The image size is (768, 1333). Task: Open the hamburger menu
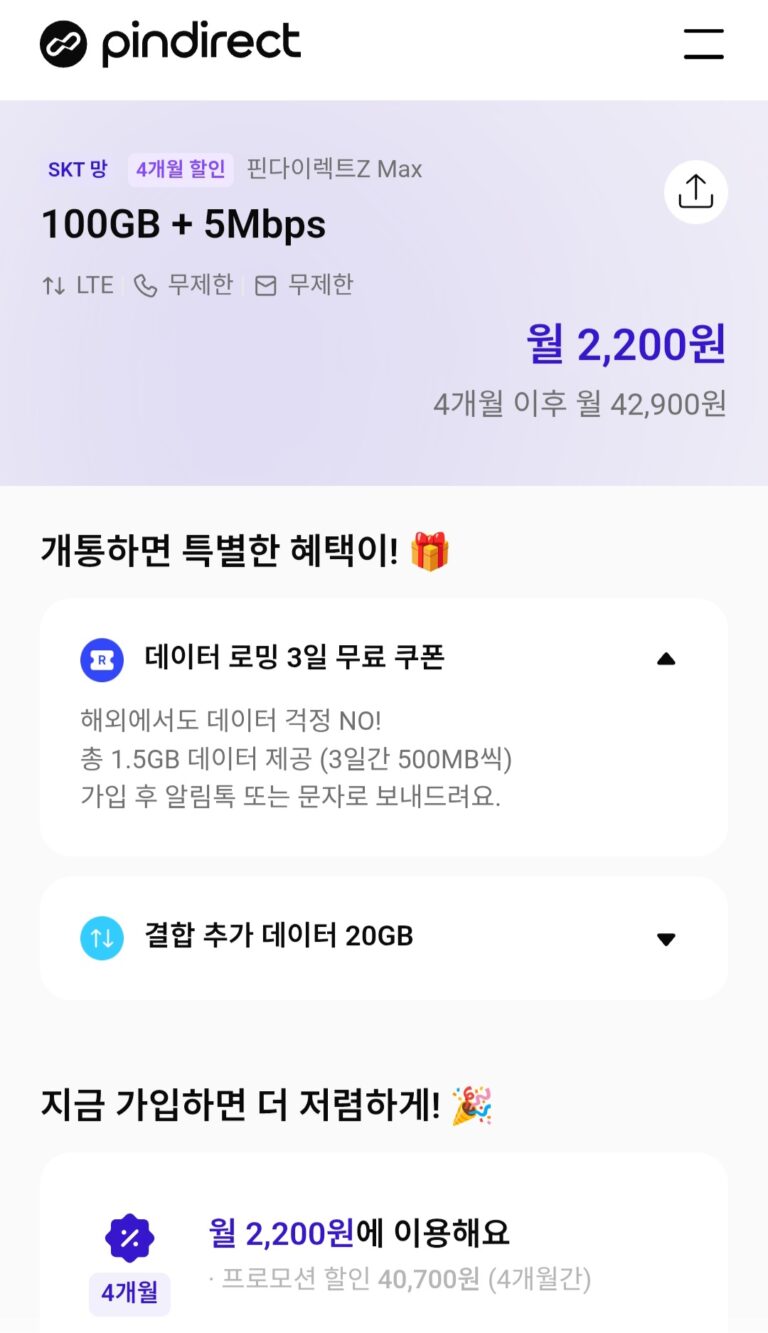(x=703, y=44)
